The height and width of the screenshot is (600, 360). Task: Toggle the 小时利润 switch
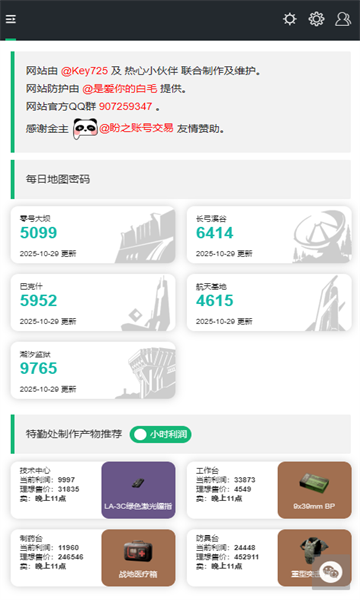point(160,434)
